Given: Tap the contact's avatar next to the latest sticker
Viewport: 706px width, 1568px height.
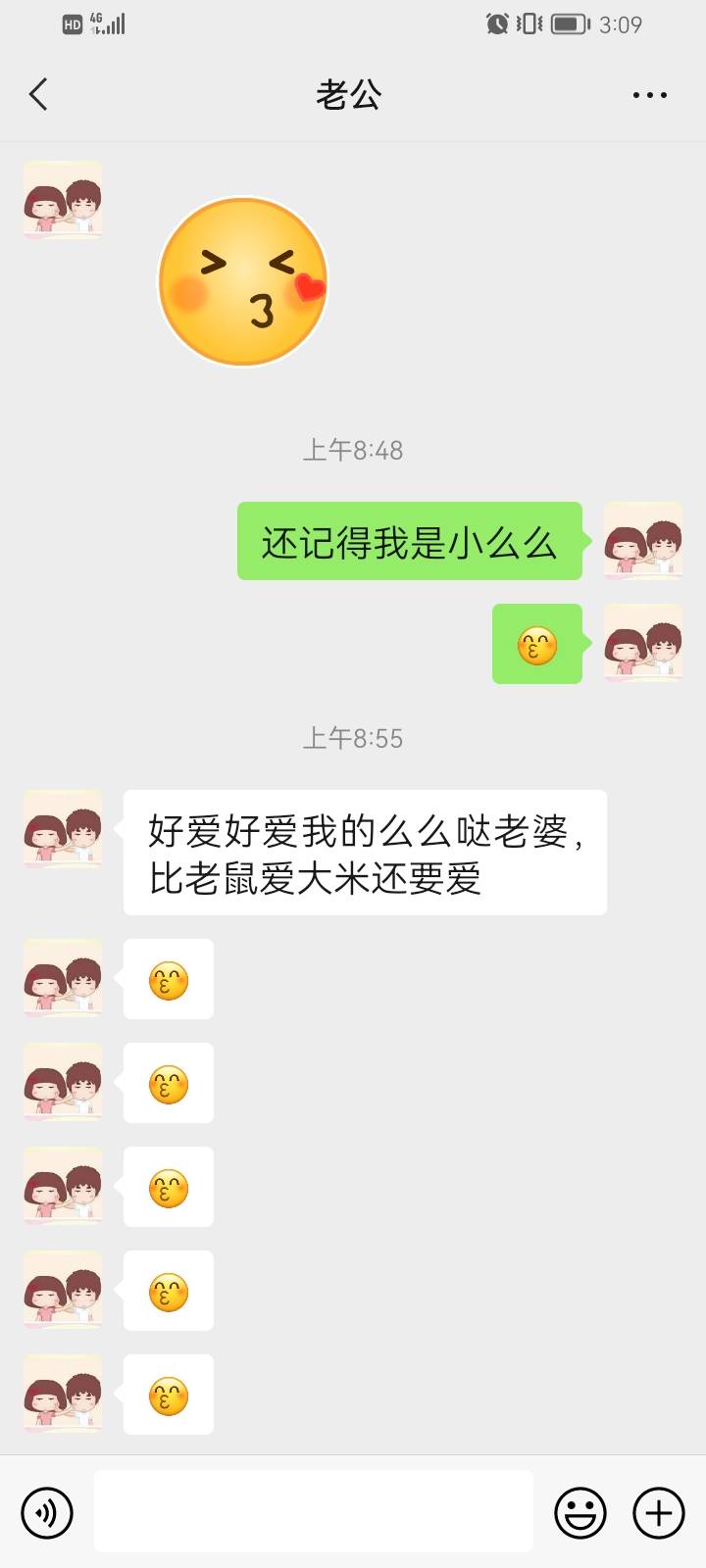Looking at the screenshot, I should [61, 1394].
